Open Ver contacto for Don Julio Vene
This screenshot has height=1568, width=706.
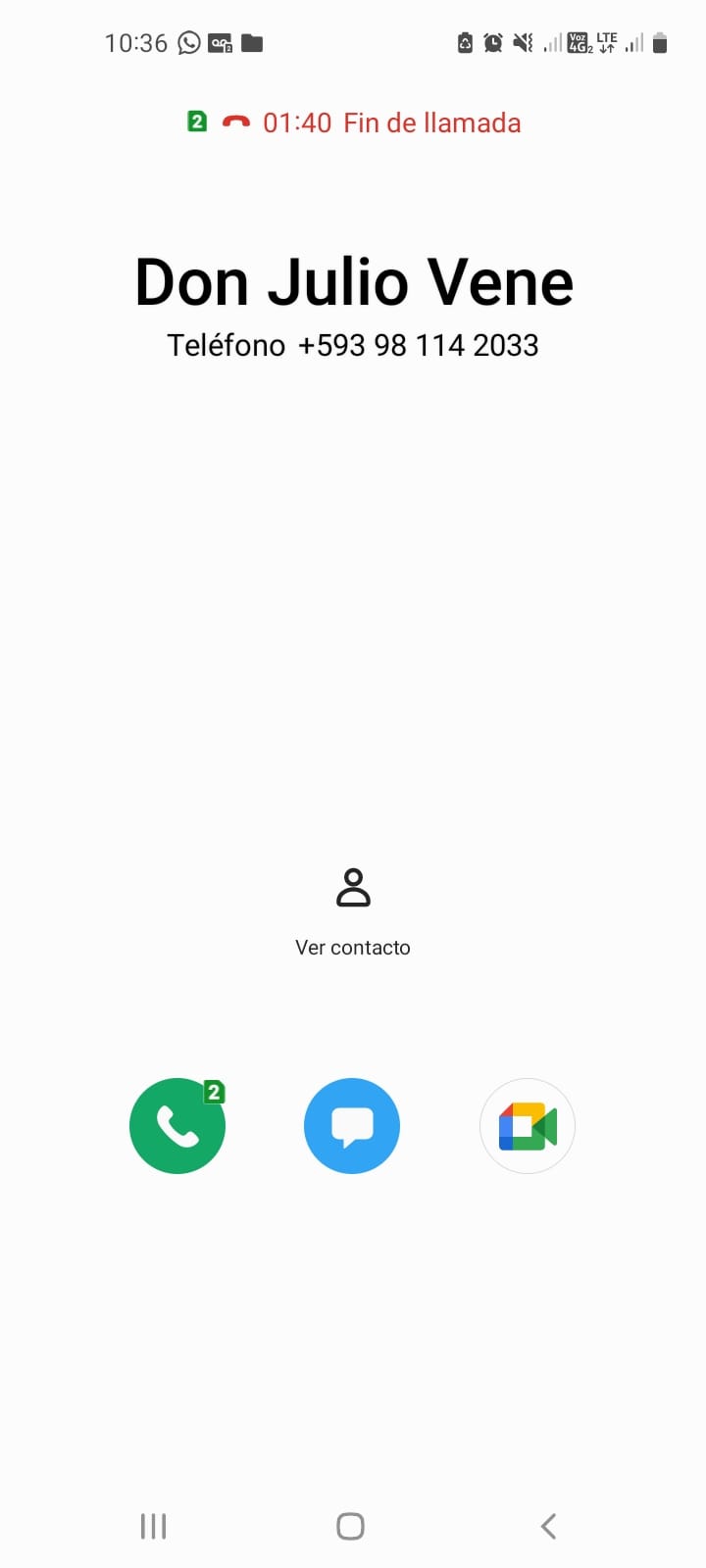[353, 909]
